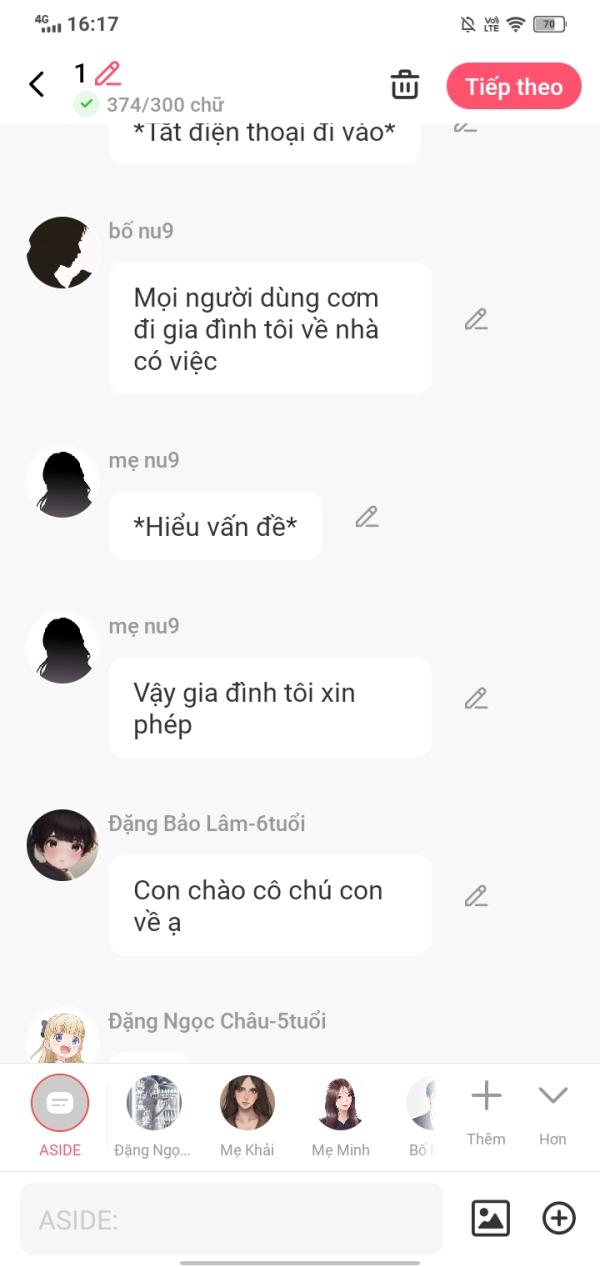Delete chapter with the trash icon
The width and height of the screenshot is (600, 1267).
tap(405, 85)
